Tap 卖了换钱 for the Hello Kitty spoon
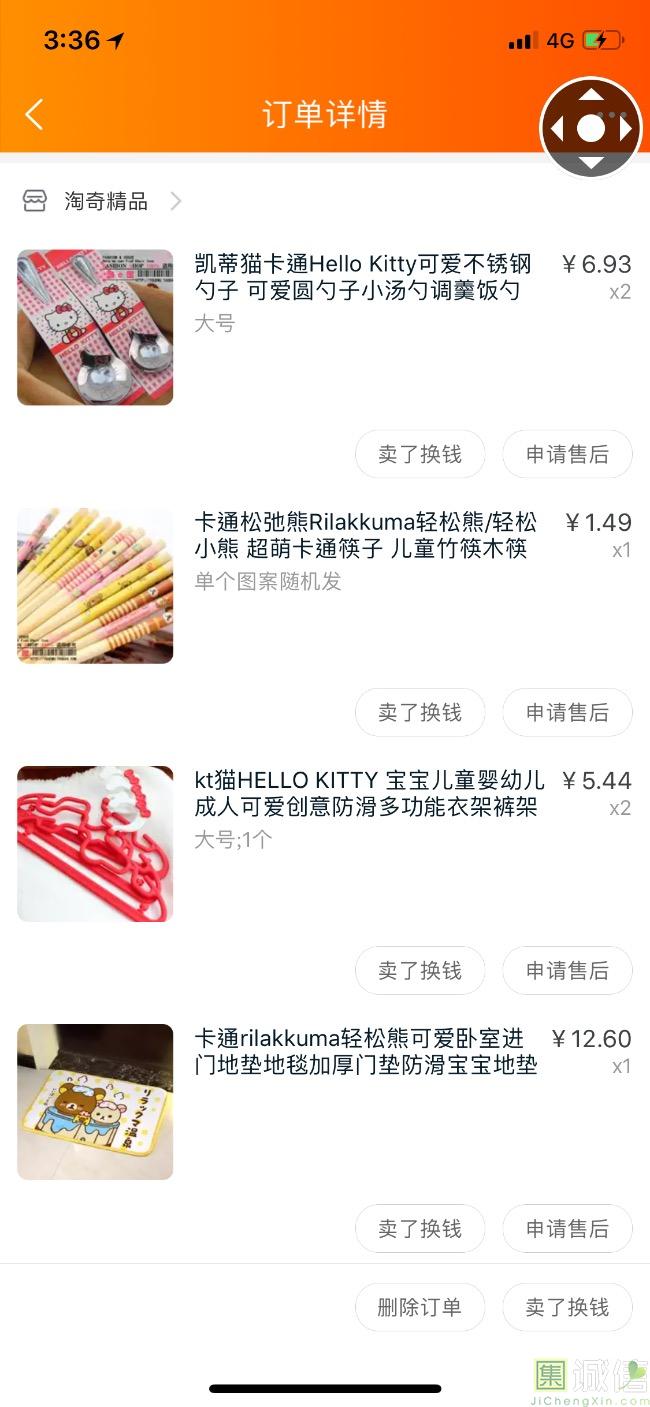650x1407 pixels. click(420, 454)
